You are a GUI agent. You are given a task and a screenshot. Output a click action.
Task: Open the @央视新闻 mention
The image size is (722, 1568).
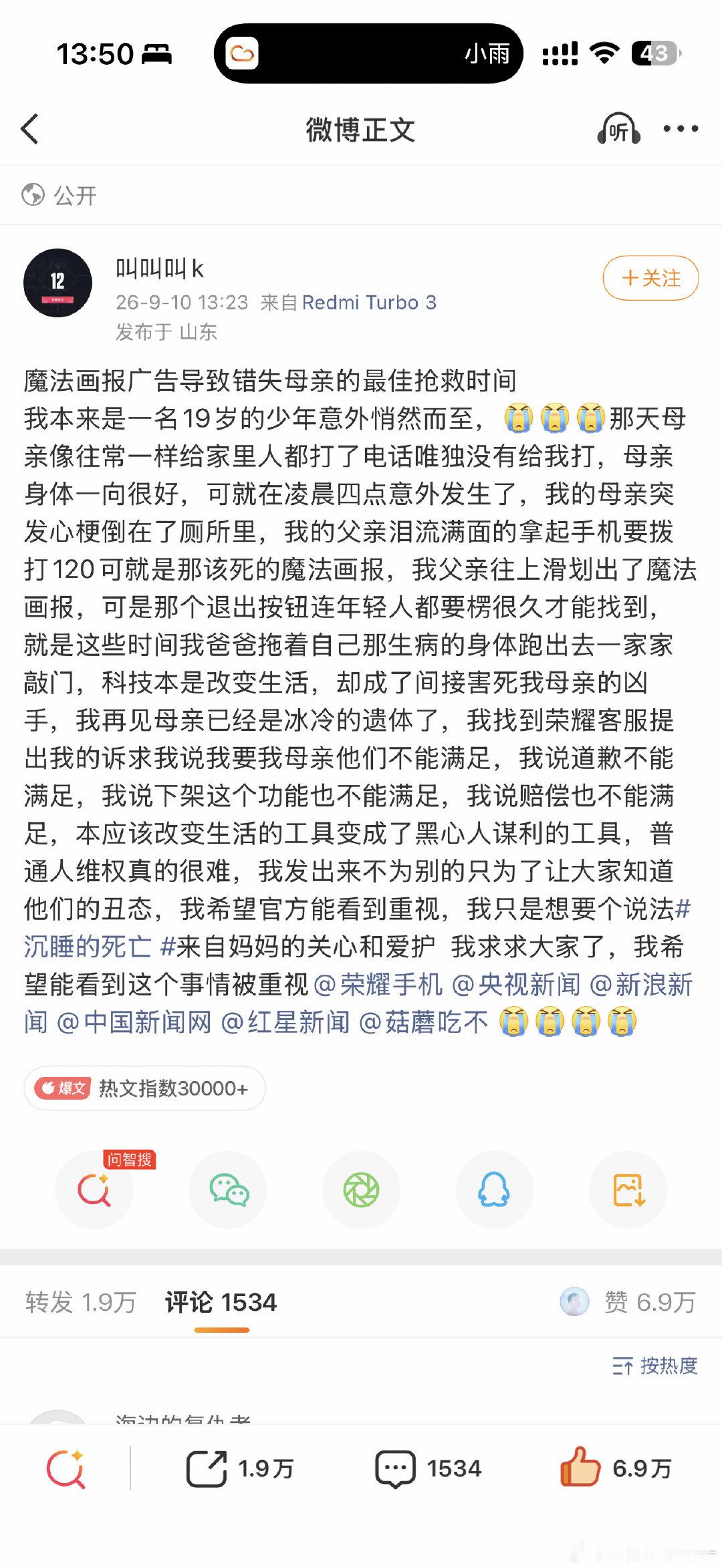516,985
